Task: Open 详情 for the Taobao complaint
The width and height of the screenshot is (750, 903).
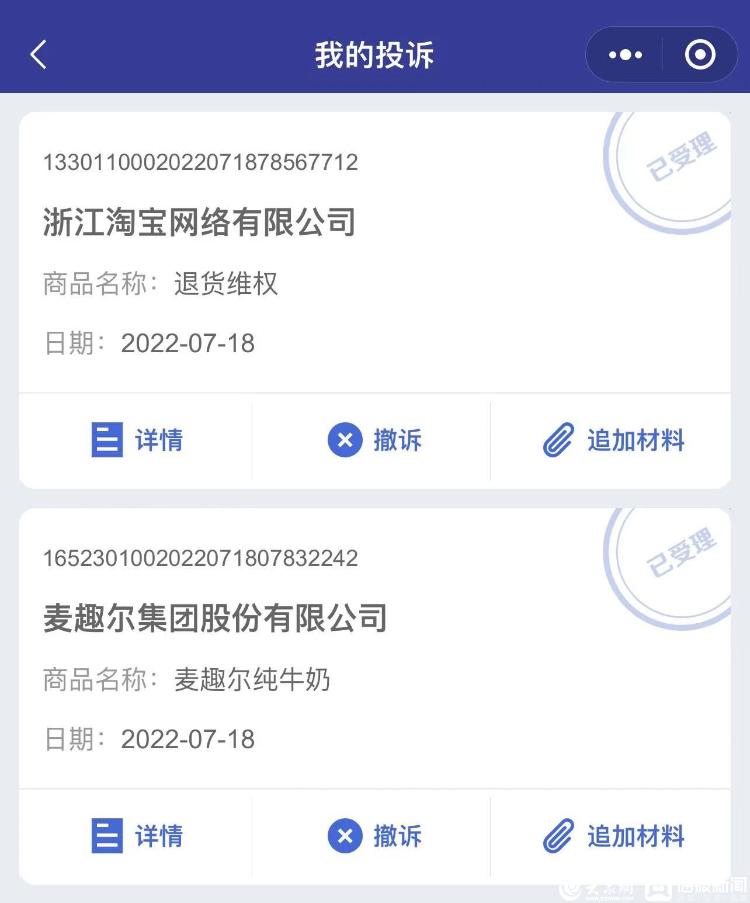Action: point(160,440)
